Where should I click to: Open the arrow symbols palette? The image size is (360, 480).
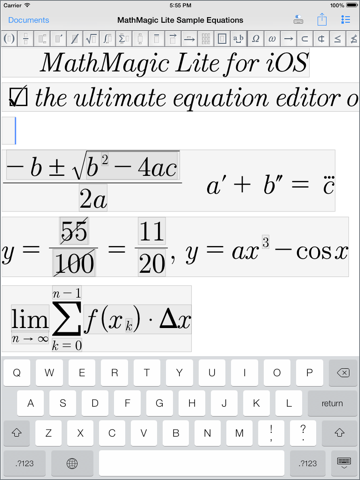coord(288,39)
